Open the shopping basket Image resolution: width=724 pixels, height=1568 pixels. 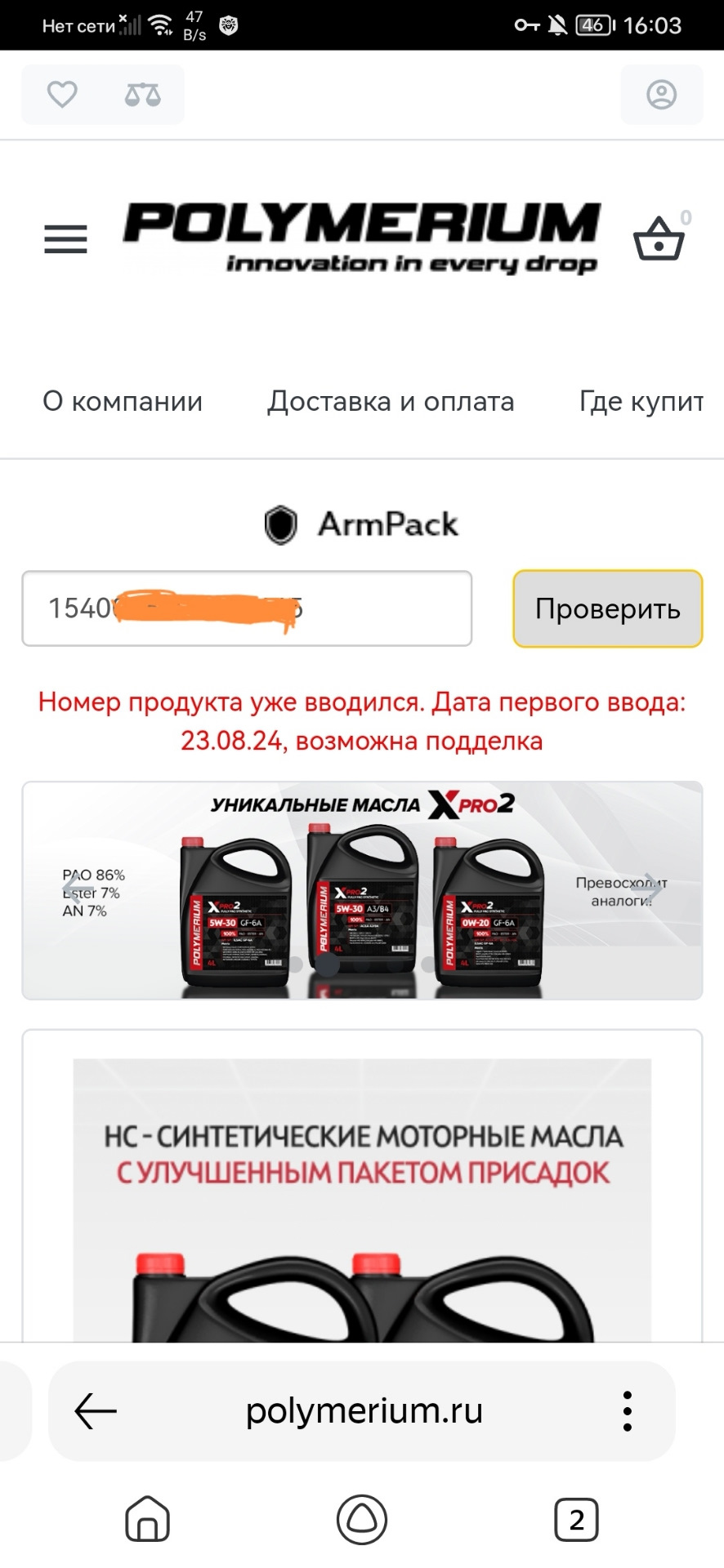point(659,239)
